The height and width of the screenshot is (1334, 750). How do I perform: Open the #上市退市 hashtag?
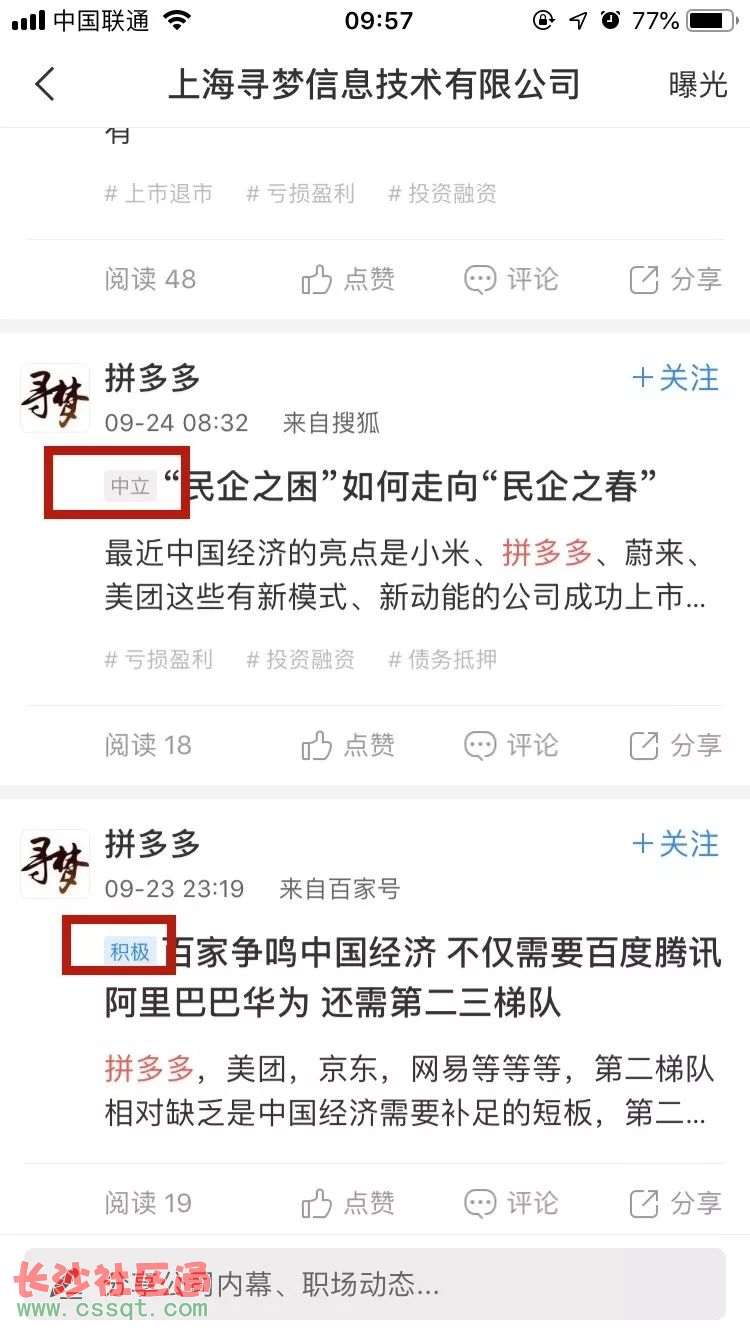159,193
